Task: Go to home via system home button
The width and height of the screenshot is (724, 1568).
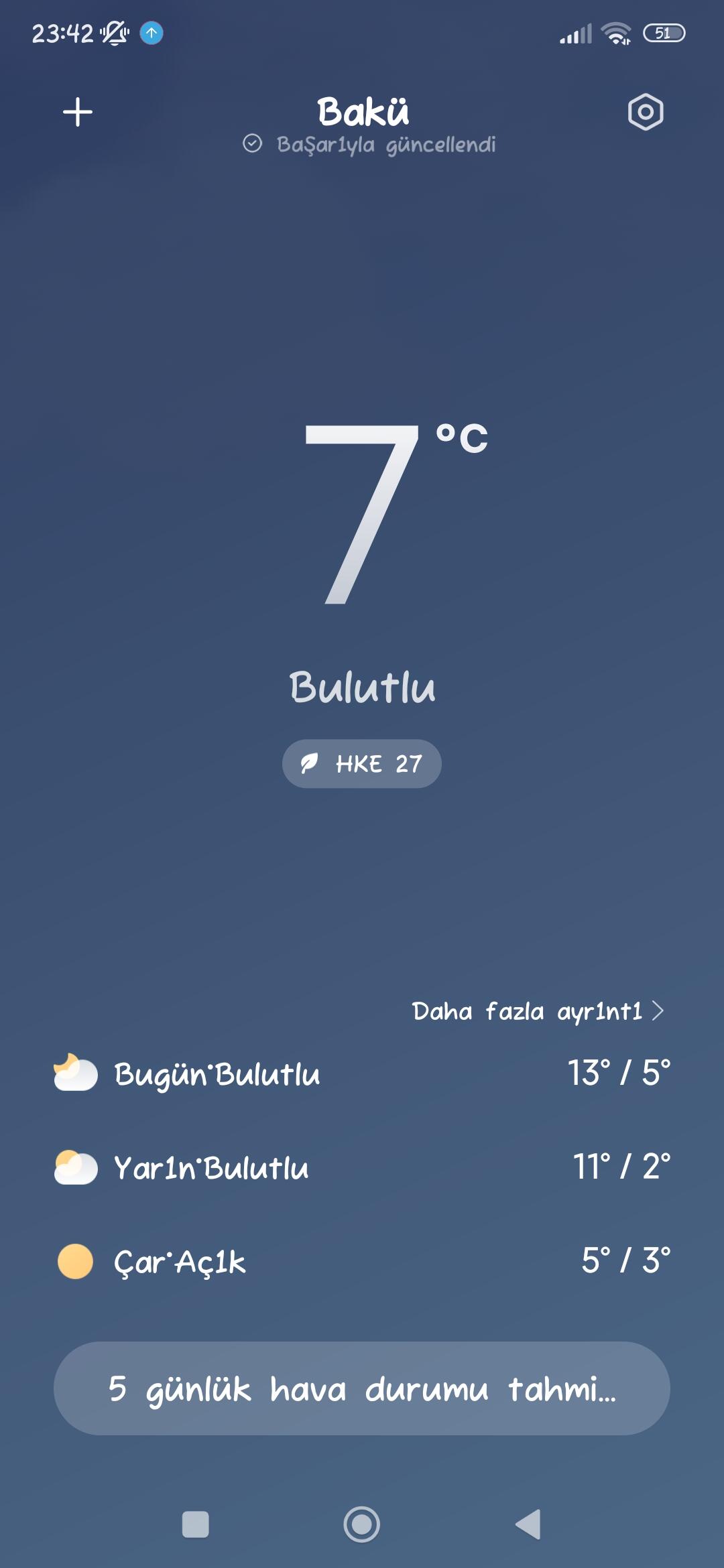Action: click(x=362, y=1524)
